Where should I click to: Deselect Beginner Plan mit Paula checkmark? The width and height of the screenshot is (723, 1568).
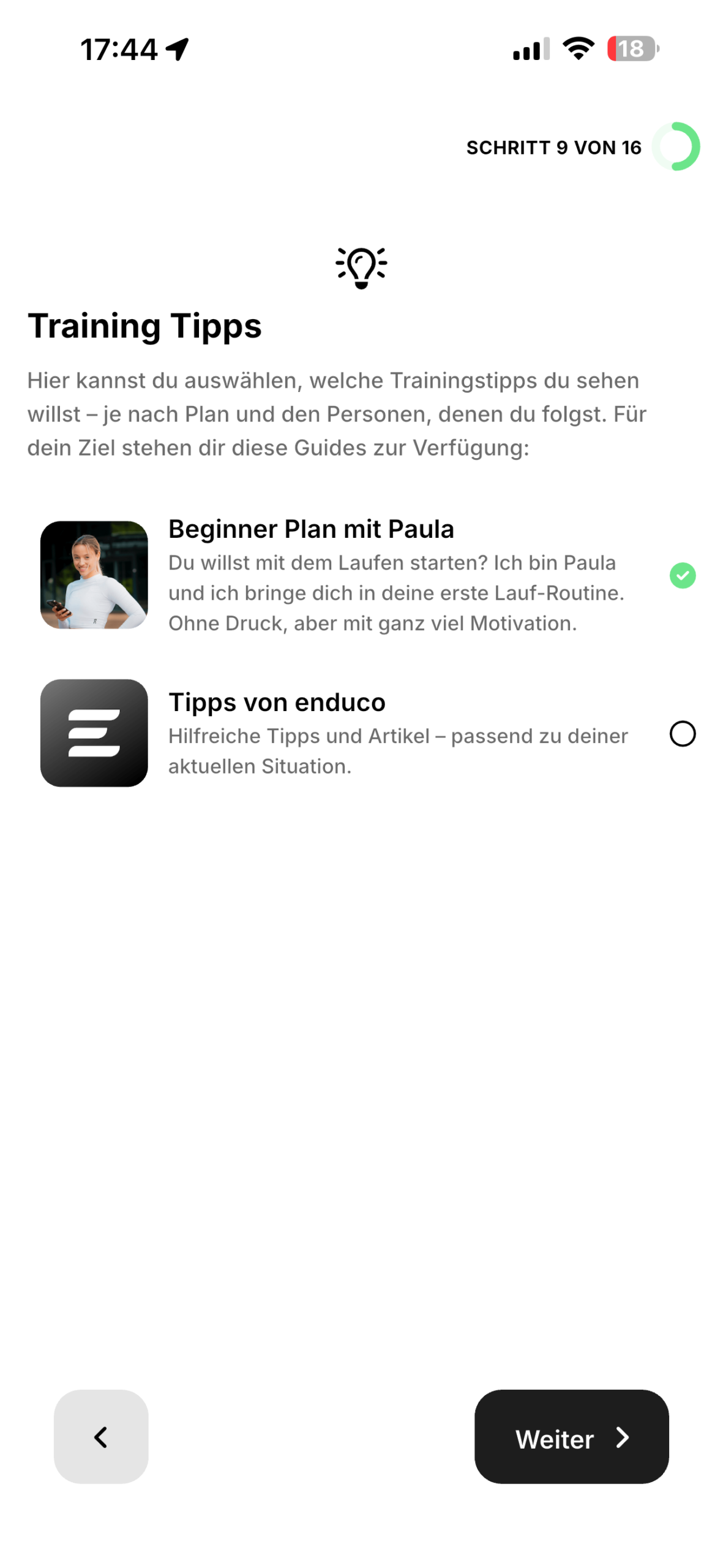coord(682,575)
